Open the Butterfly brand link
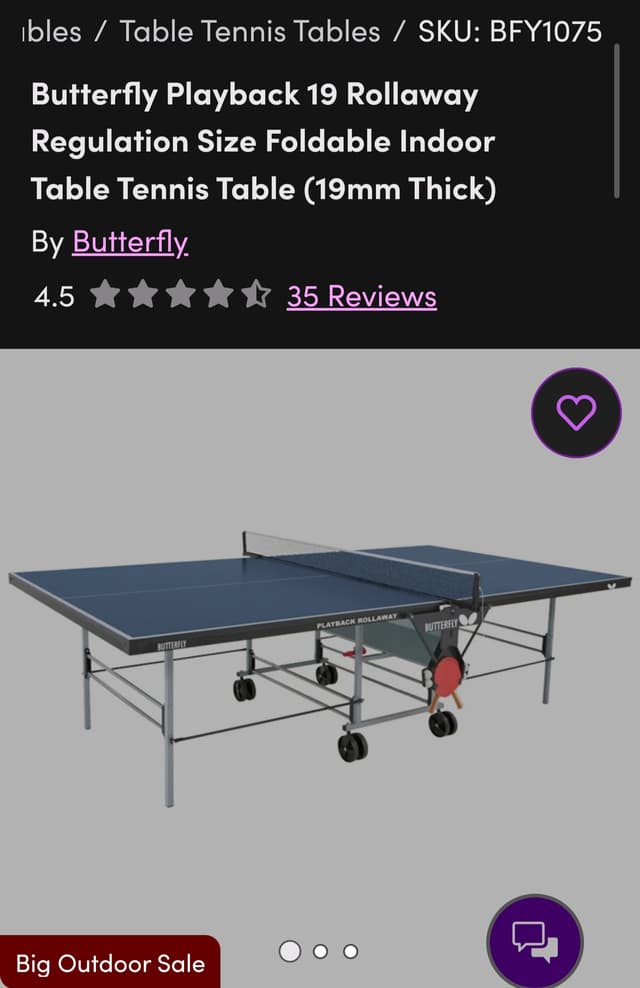Screen dimensions: 640x988 pos(130,243)
